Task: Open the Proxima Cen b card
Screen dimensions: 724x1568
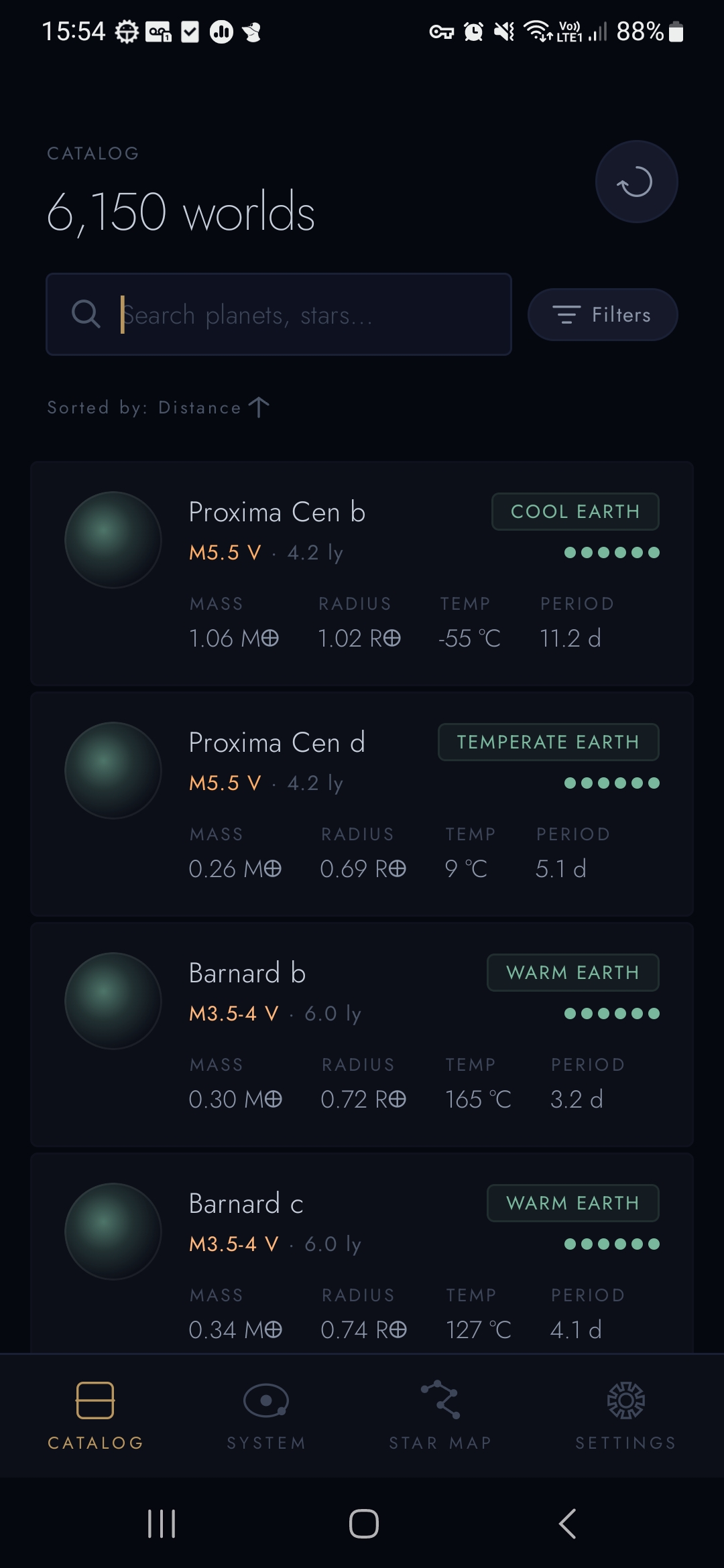Action: [362, 574]
